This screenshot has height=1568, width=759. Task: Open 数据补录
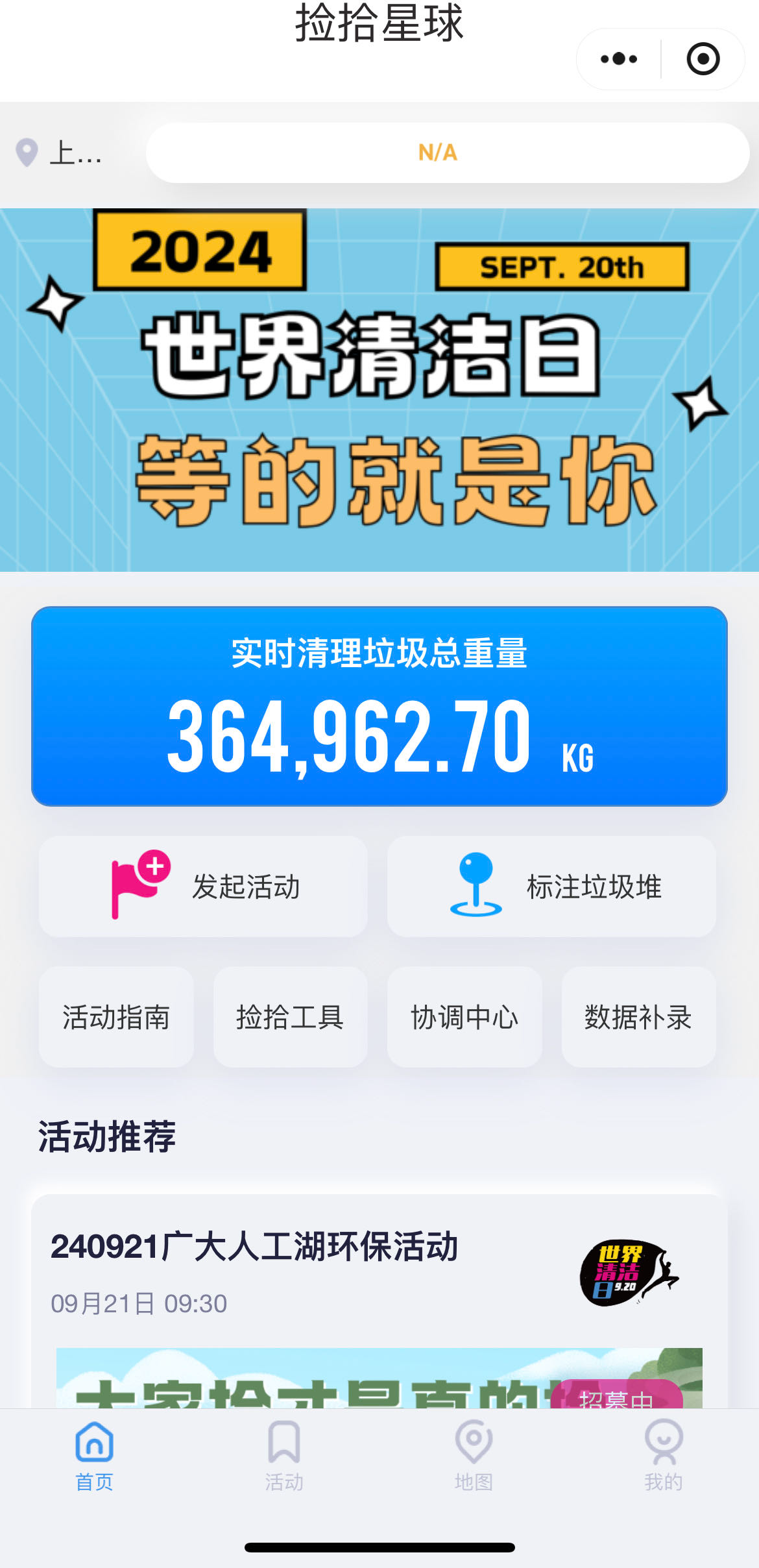click(x=638, y=1017)
